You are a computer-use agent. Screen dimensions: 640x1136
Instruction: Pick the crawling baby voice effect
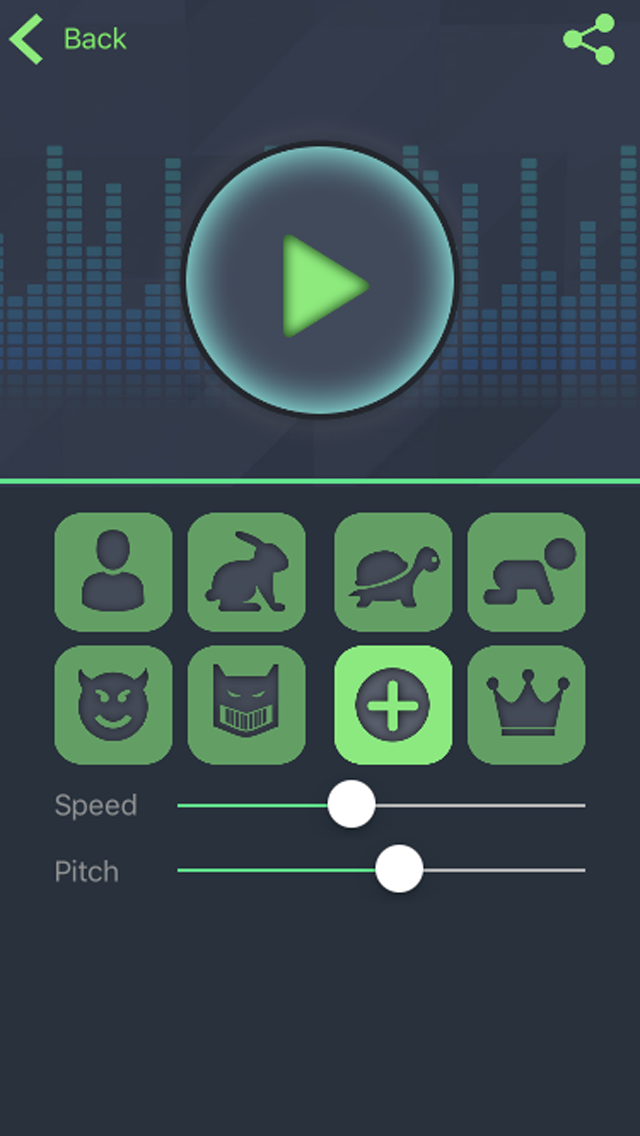click(x=527, y=572)
